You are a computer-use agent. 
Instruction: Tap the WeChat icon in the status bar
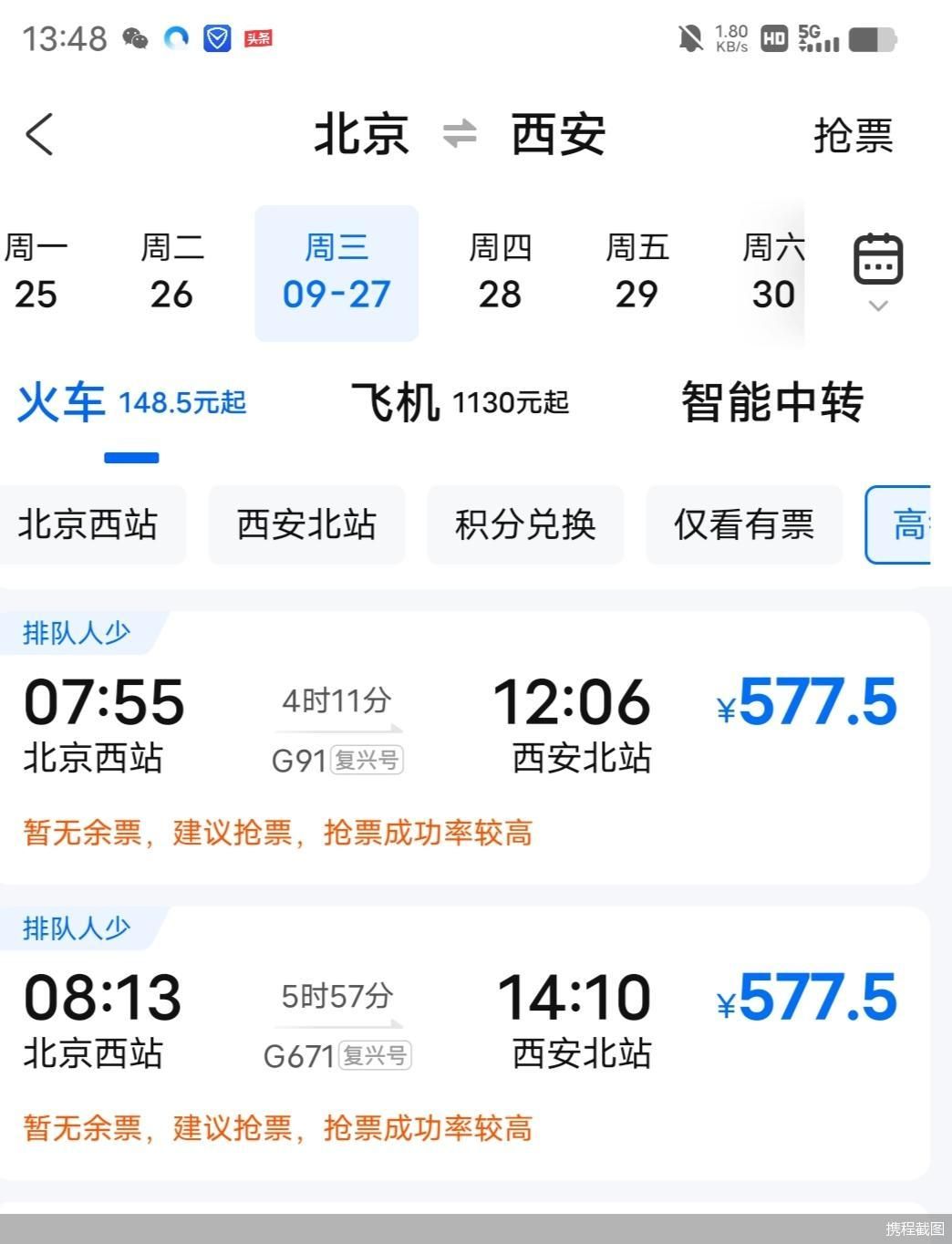click(135, 38)
